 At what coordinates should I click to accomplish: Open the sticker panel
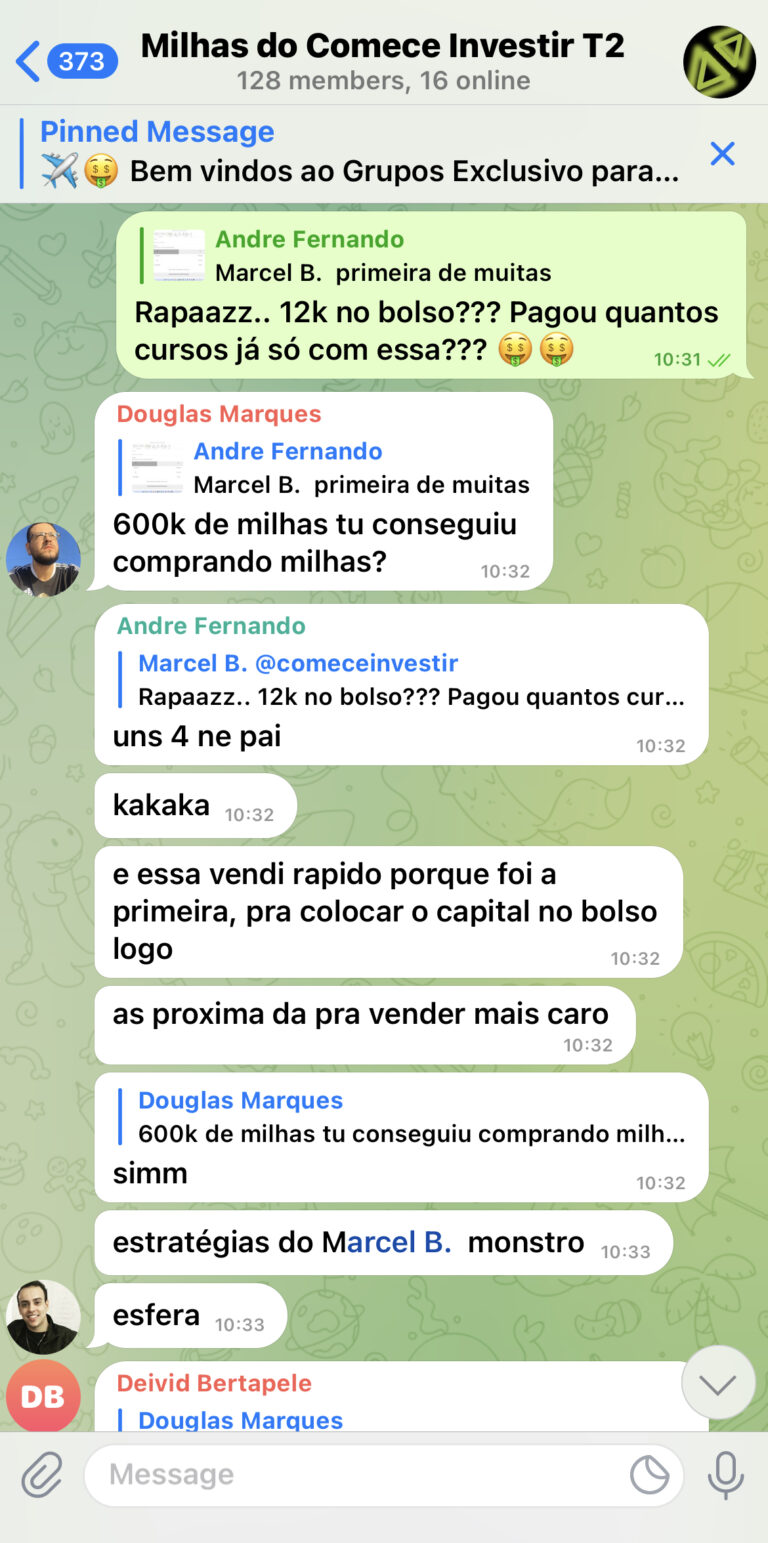(649, 1474)
